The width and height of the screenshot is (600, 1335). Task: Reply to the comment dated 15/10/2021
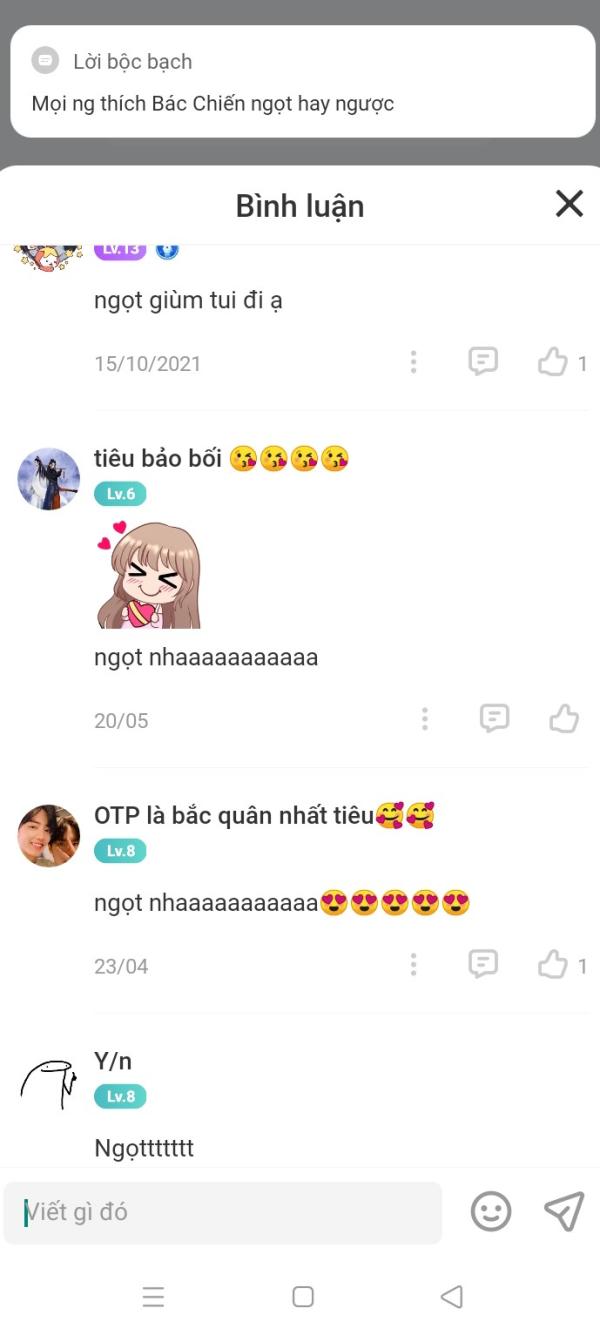[x=483, y=362]
